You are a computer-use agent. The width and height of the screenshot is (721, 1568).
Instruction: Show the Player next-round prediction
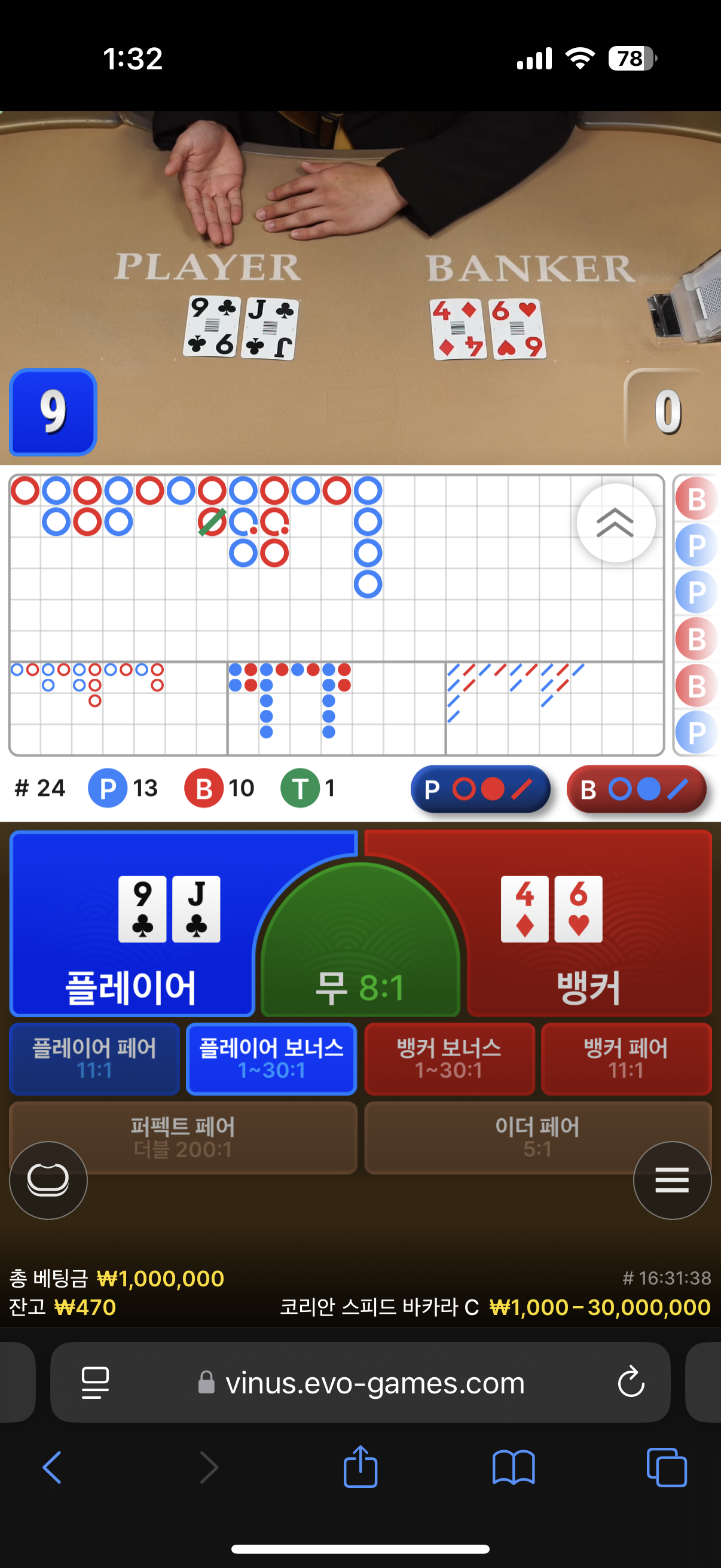pos(480,789)
